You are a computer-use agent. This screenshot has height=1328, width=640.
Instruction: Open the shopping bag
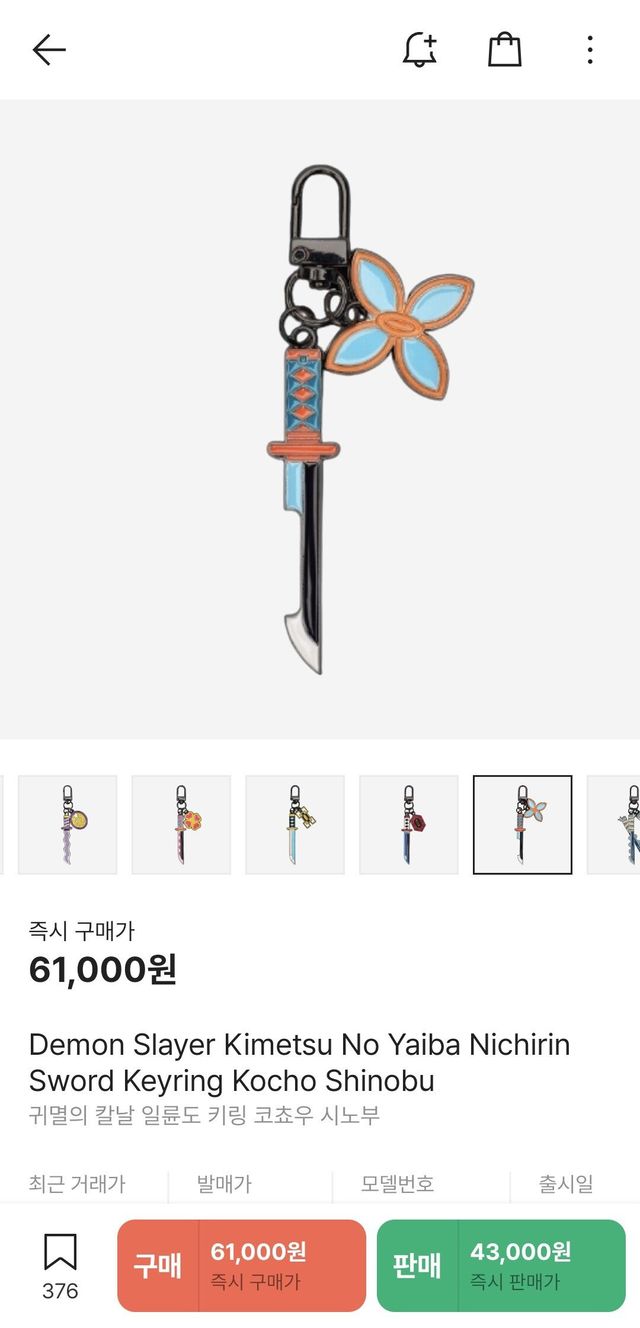(505, 49)
